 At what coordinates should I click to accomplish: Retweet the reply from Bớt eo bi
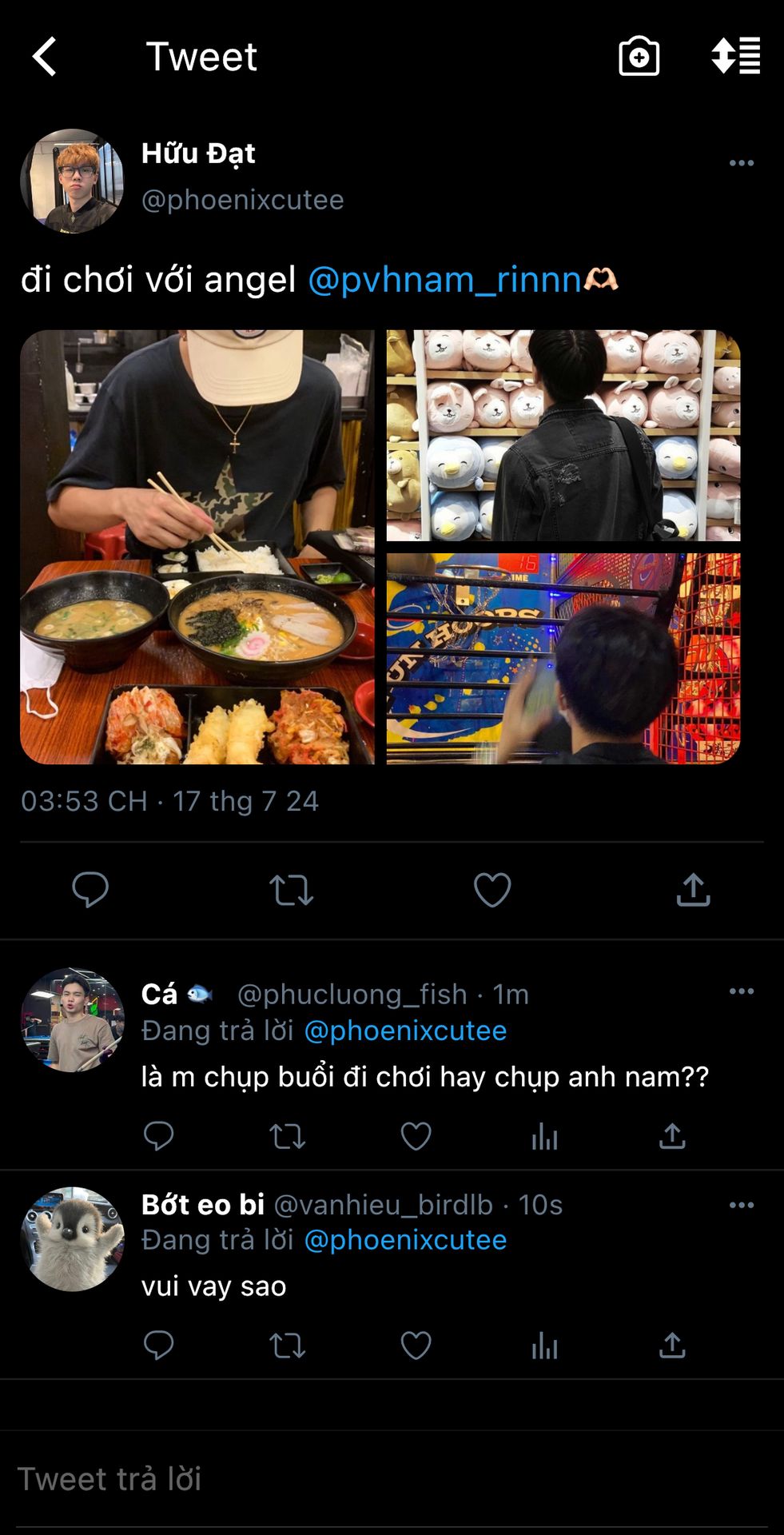288,1346
